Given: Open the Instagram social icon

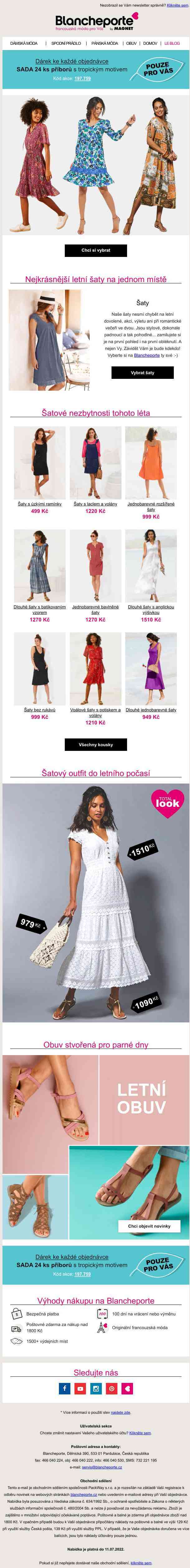Looking at the screenshot, I should pyautogui.click(x=96, y=1389).
